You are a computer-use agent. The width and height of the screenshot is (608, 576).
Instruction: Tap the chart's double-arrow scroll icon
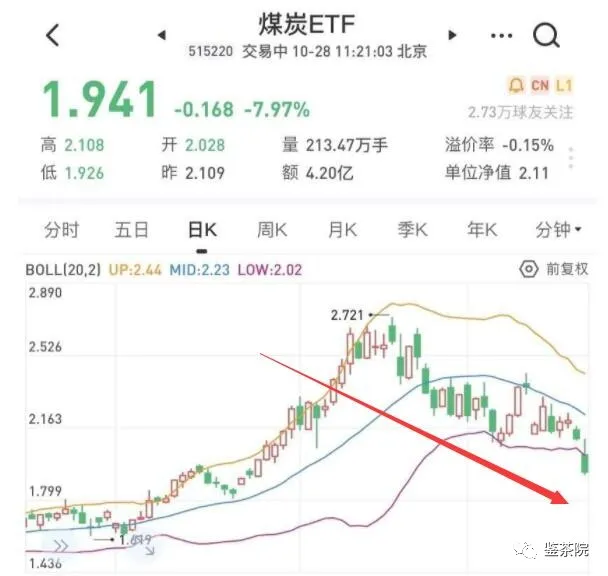pos(61,546)
